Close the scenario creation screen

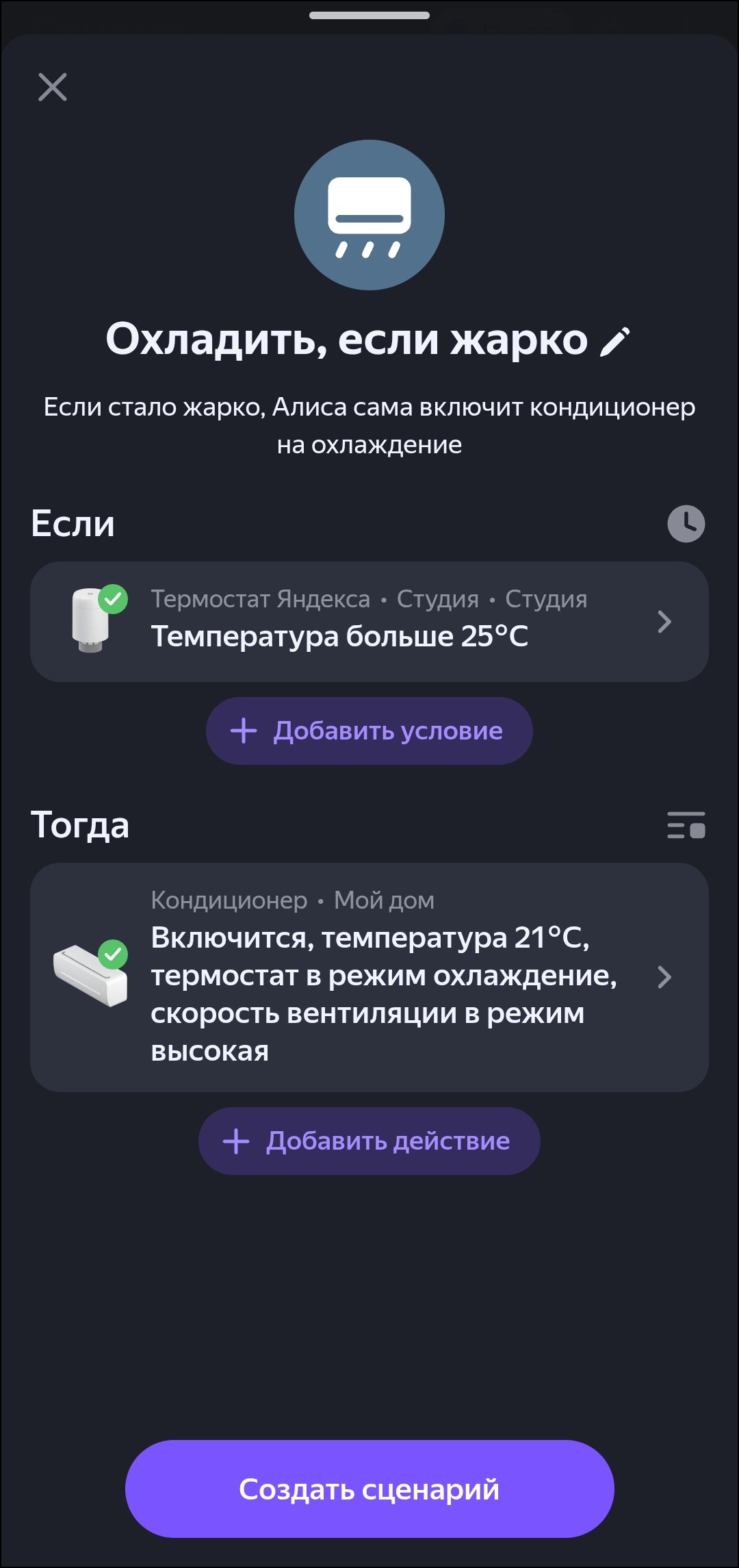click(53, 88)
